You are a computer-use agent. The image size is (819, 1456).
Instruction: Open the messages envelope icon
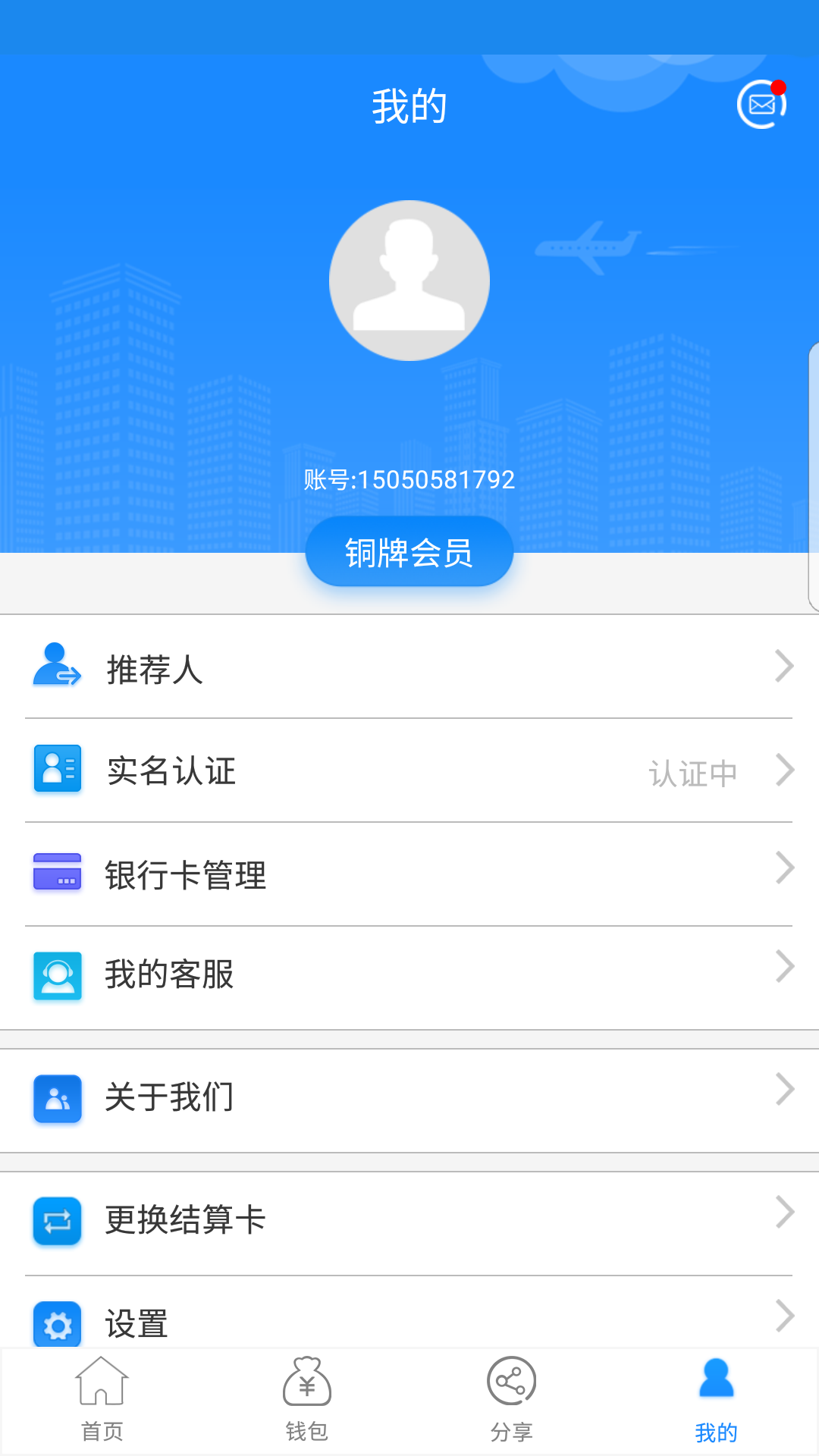(761, 105)
